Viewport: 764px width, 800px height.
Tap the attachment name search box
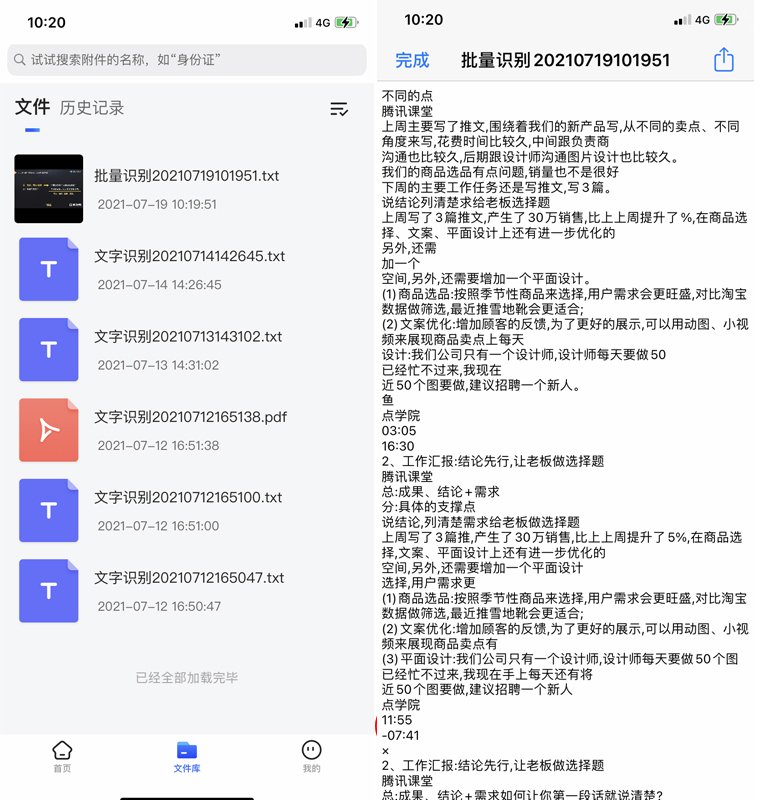pos(187,60)
